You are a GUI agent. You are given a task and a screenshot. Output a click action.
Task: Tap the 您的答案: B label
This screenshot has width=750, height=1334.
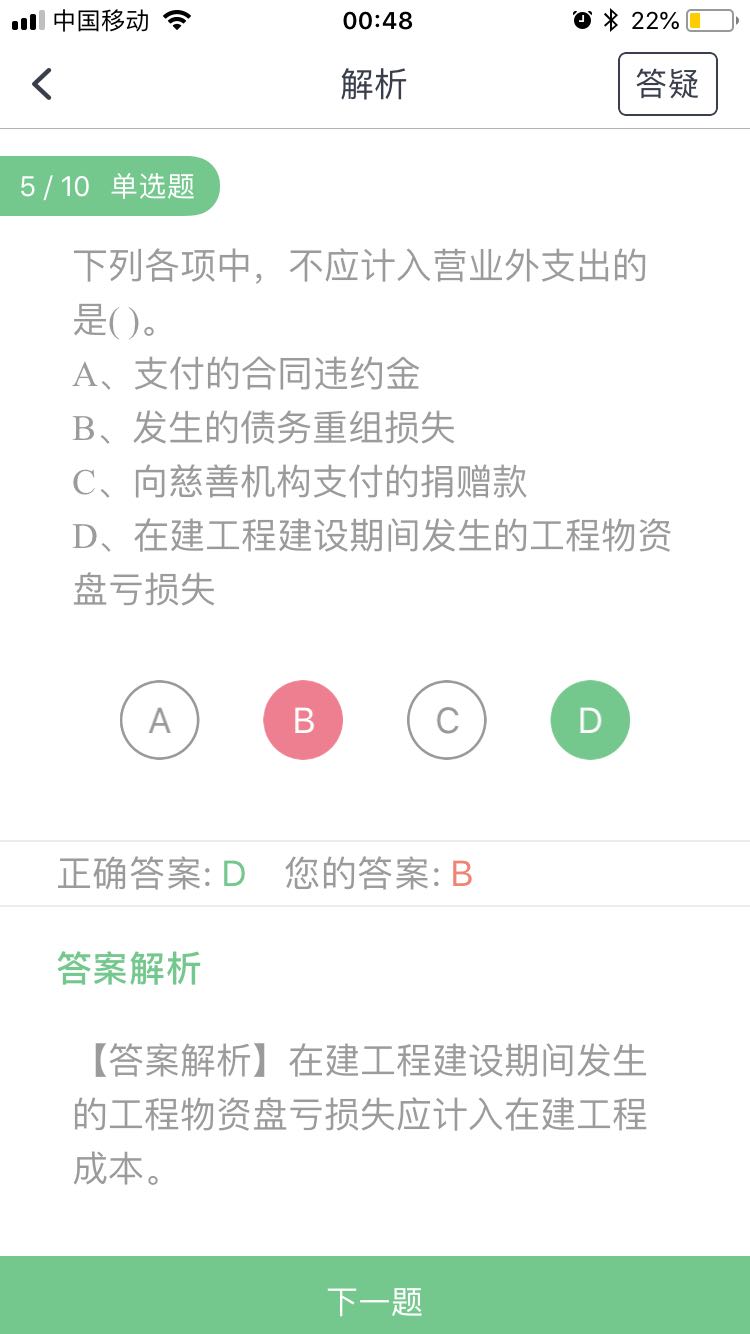380,872
